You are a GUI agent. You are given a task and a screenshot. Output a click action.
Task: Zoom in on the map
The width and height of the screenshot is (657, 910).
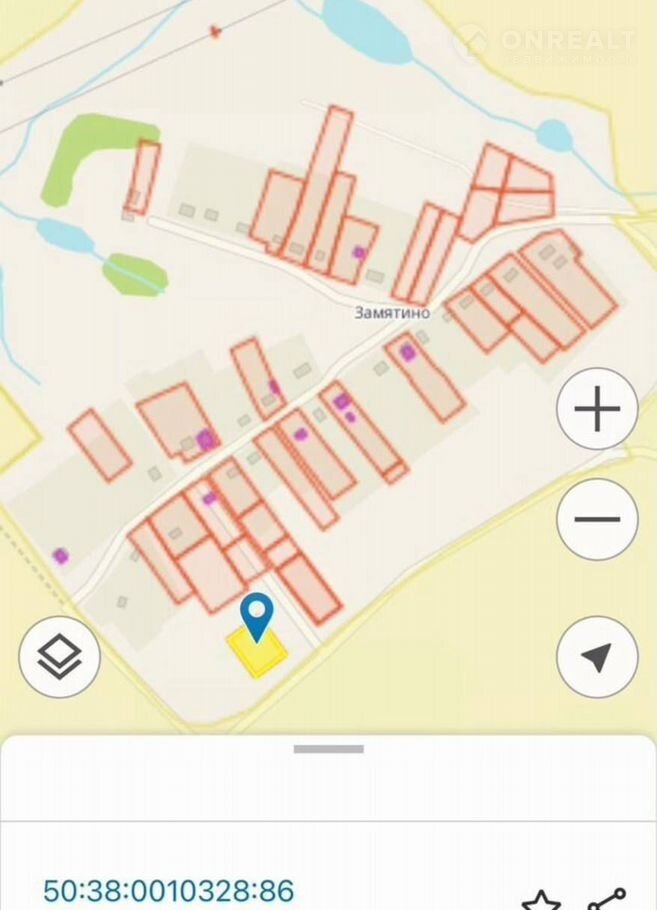(x=597, y=409)
